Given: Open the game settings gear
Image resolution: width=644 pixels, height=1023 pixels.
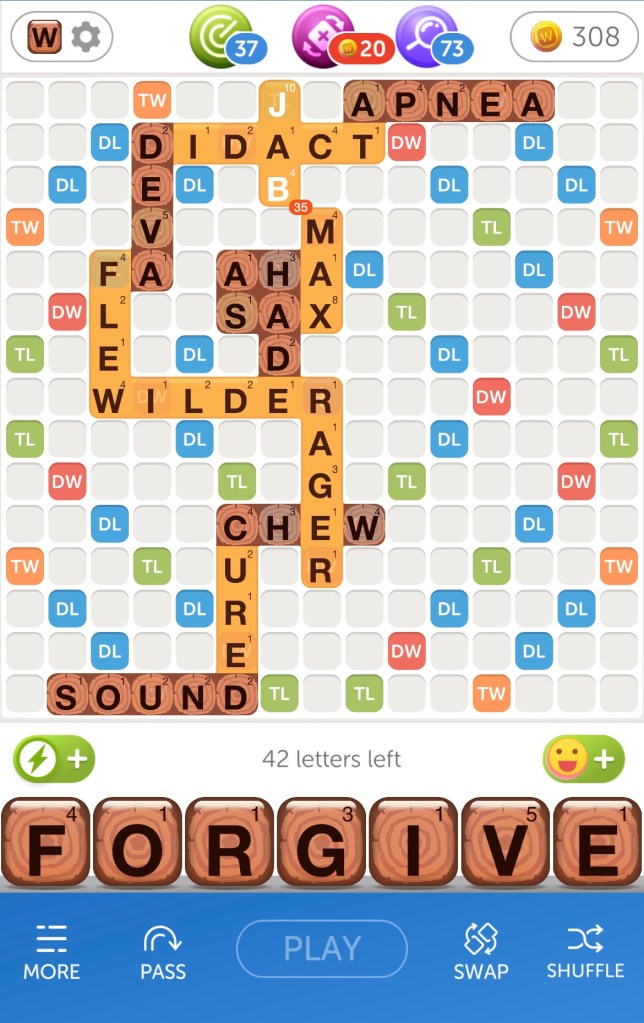Looking at the screenshot, I should tap(86, 37).
